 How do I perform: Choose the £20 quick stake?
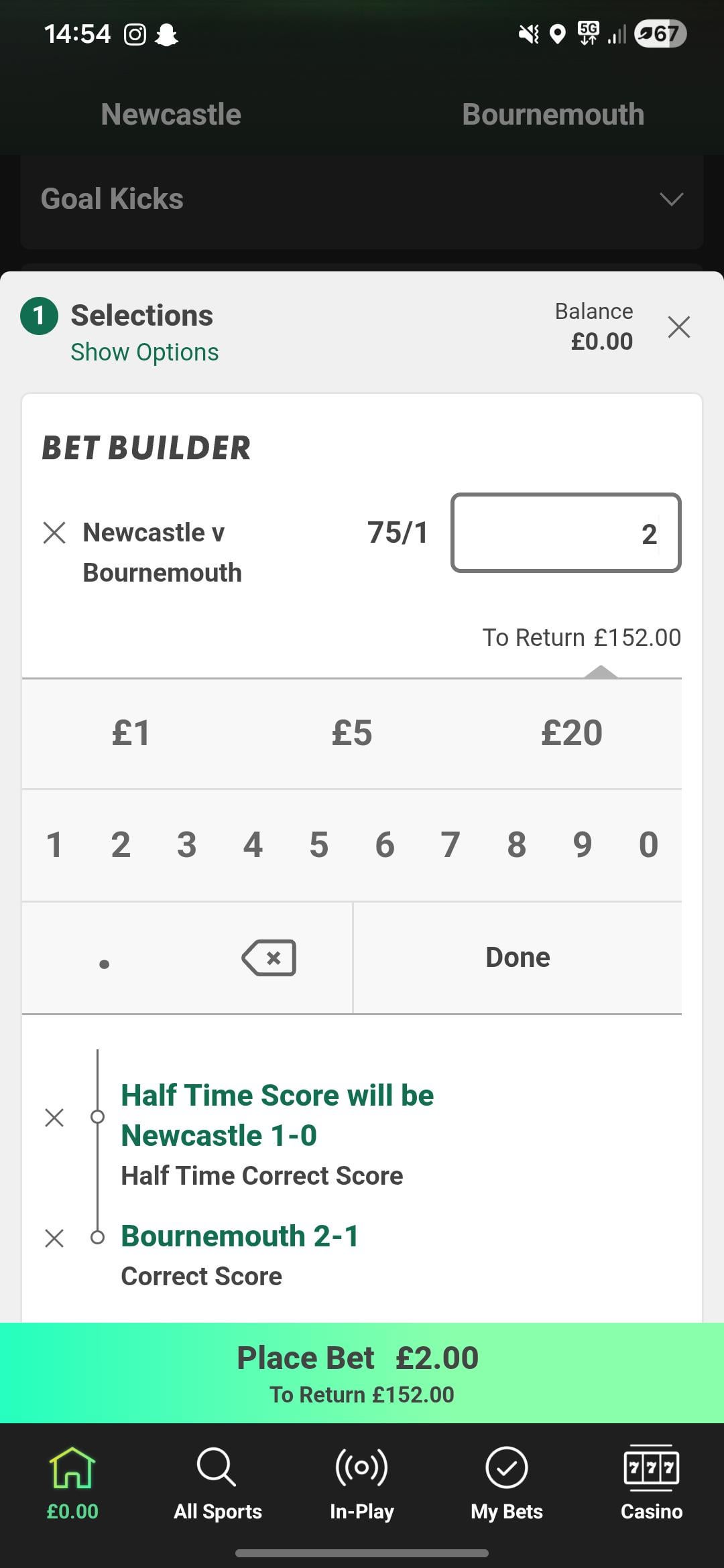coord(572,732)
